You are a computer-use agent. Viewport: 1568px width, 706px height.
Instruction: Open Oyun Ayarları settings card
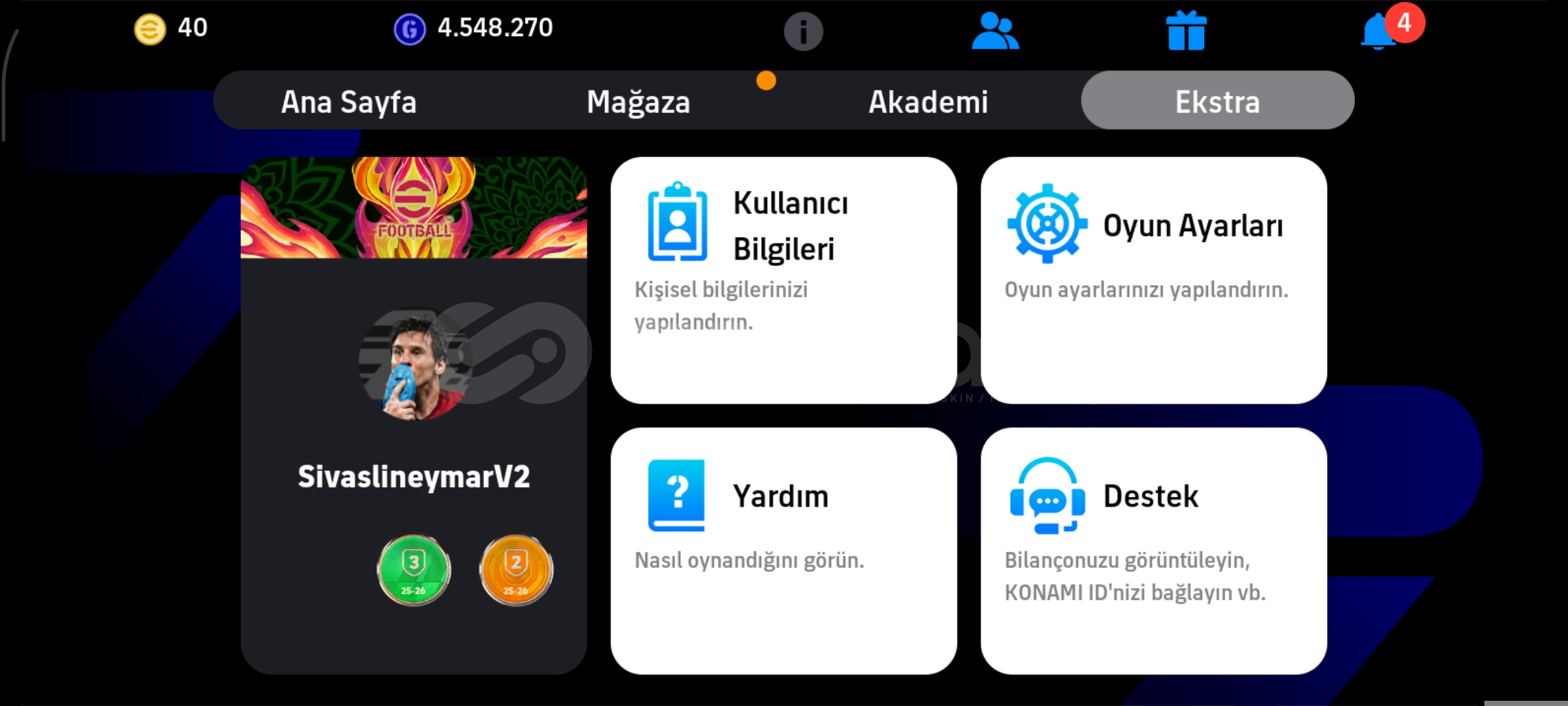click(1153, 280)
